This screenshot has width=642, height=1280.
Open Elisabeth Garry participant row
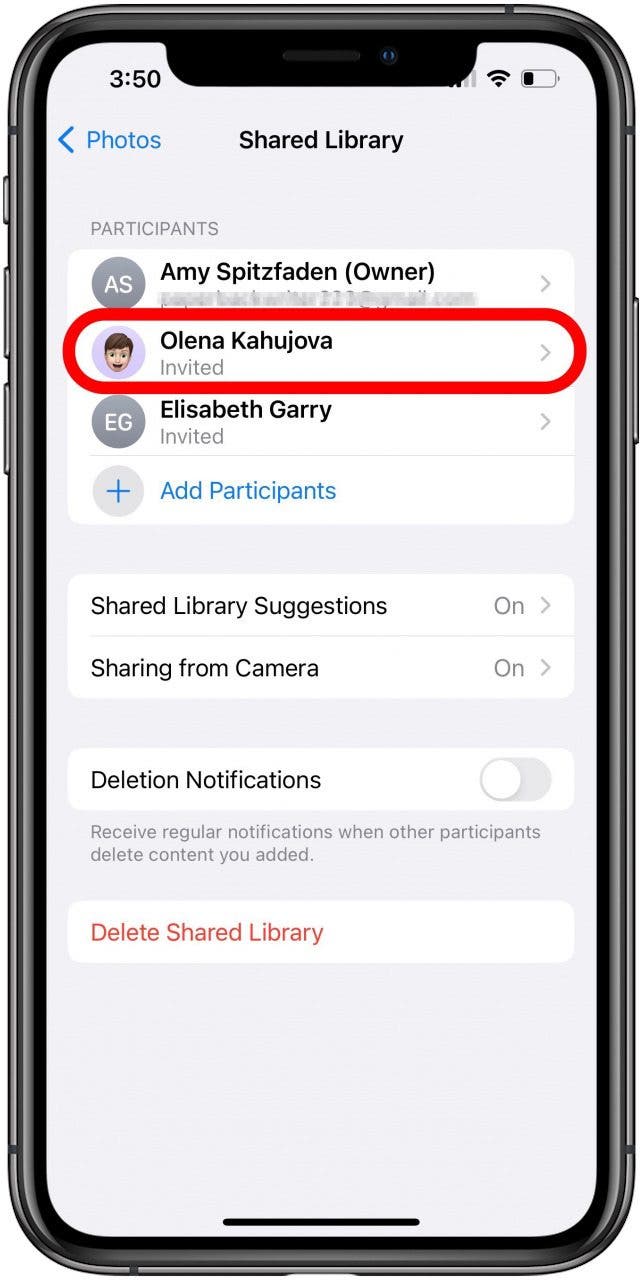coord(320,421)
